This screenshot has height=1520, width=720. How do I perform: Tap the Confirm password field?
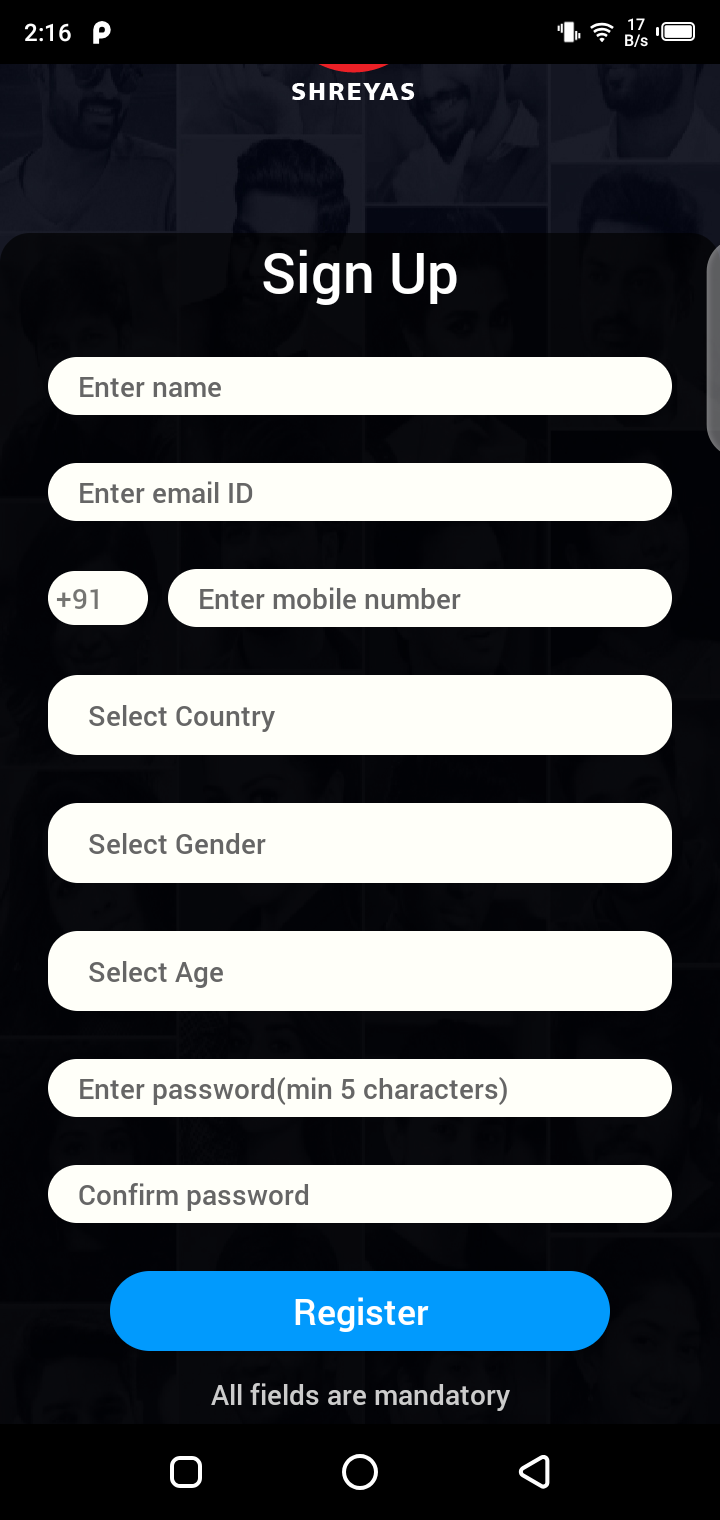(x=360, y=1194)
